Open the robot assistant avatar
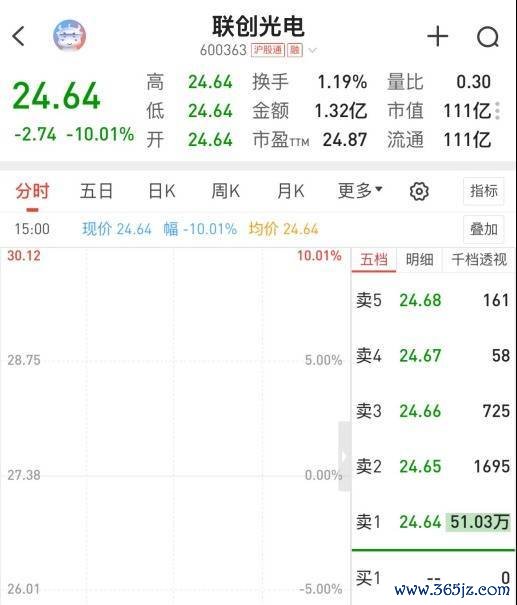517x605 pixels. [x=69, y=35]
